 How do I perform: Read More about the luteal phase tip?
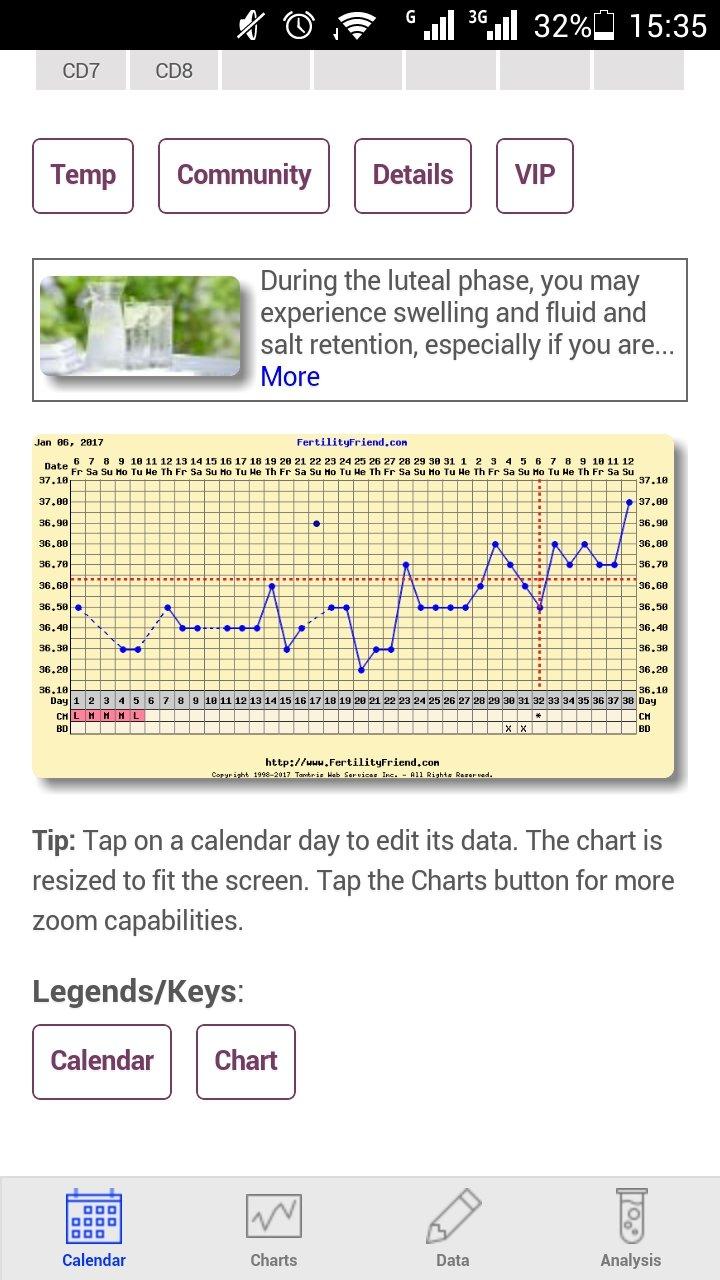pyautogui.click(x=290, y=377)
